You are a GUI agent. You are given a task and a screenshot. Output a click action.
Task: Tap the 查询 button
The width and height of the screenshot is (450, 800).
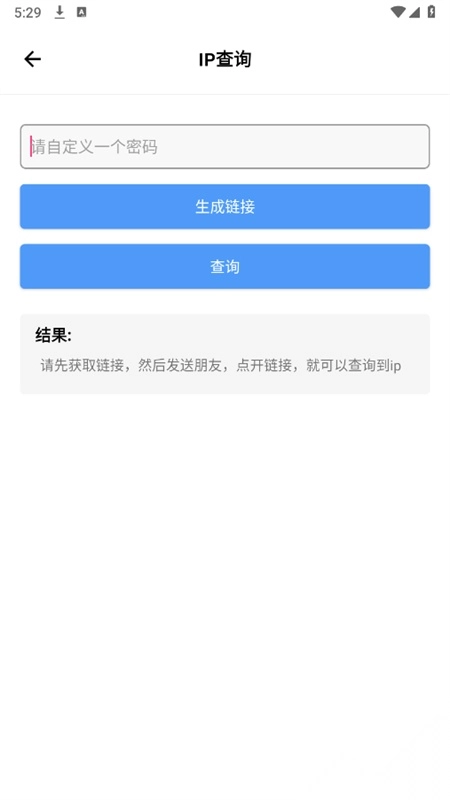point(225,266)
